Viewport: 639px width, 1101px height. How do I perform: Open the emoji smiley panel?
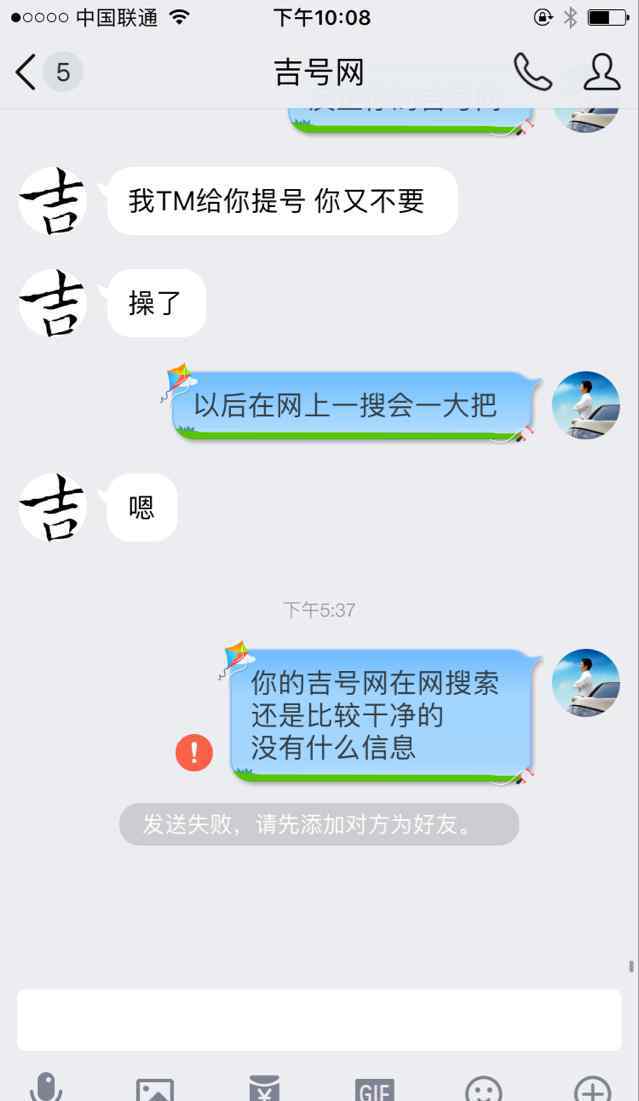pyautogui.click(x=483, y=1089)
